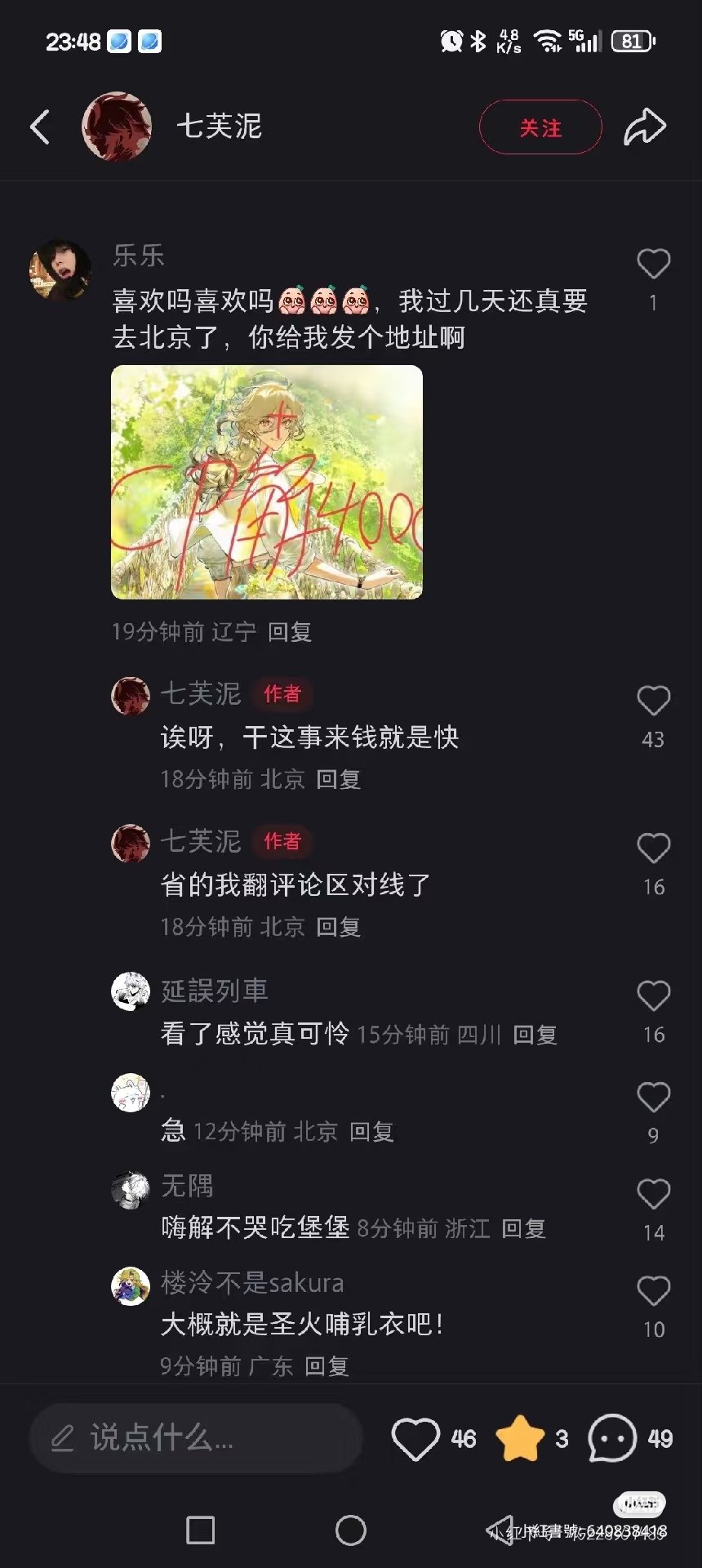
Task: Like 无隅's comment
Action: coord(653,1194)
